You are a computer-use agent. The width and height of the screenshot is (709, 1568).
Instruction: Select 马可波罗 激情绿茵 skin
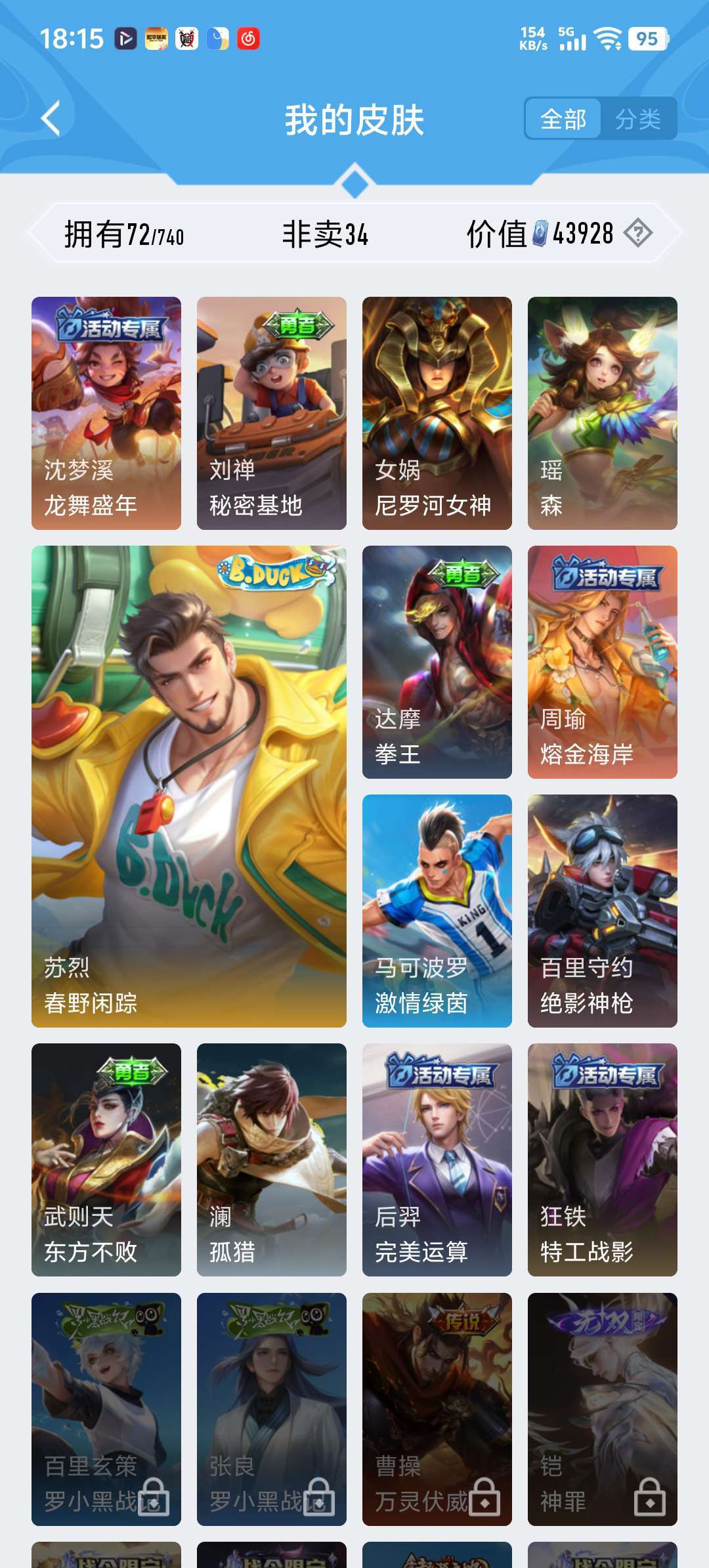437,911
